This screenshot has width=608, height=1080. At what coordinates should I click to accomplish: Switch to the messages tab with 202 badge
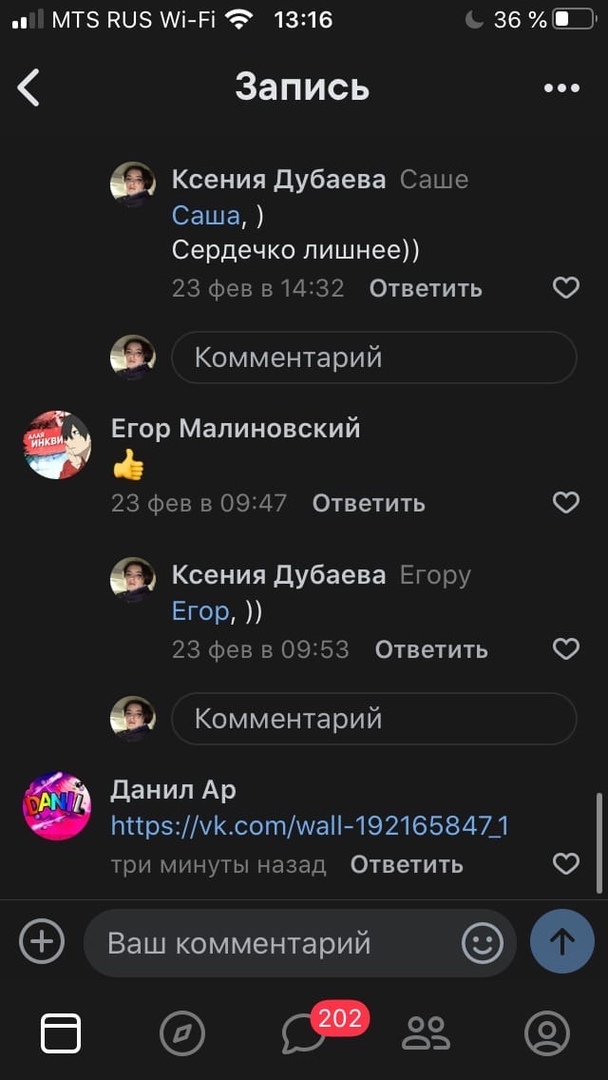[305, 1033]
